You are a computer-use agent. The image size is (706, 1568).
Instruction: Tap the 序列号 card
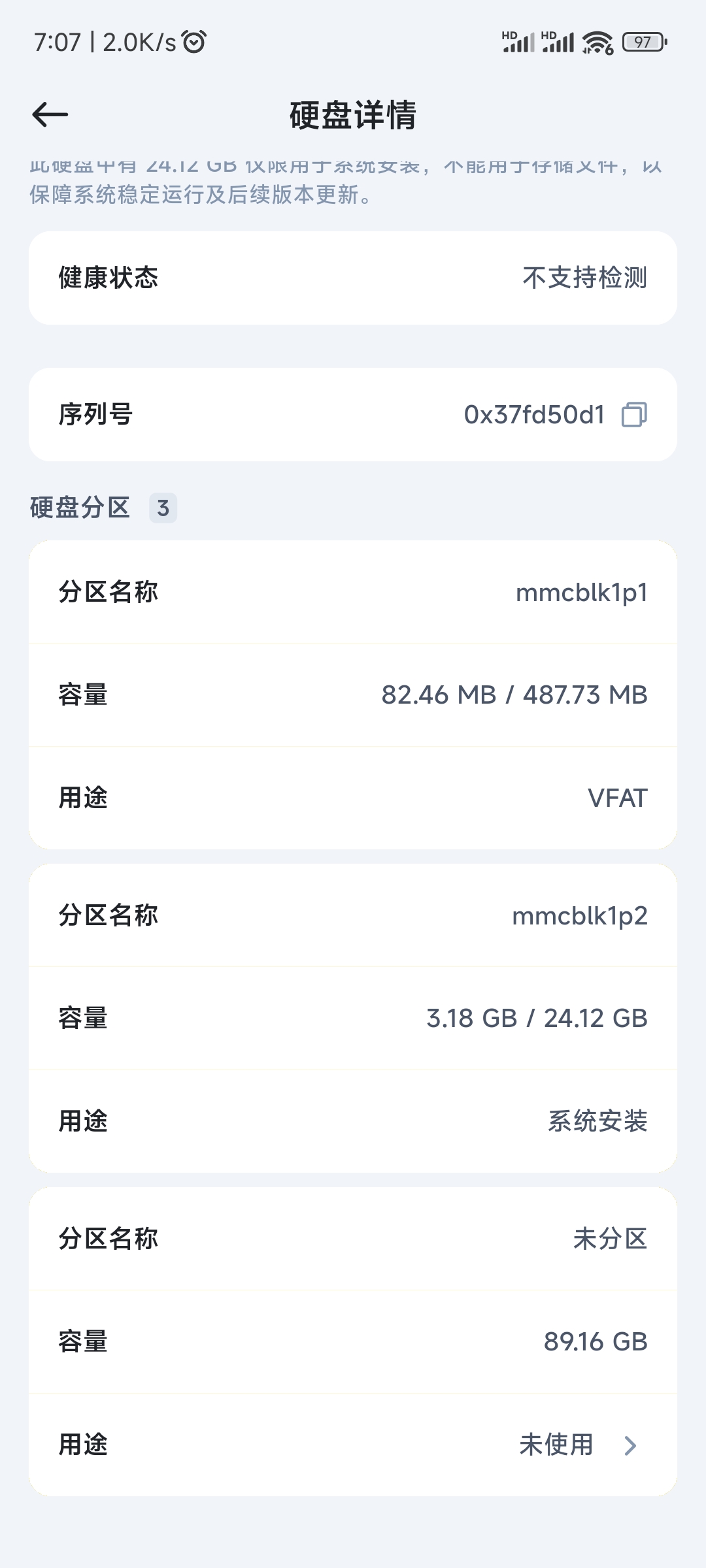tap(353, 414)
